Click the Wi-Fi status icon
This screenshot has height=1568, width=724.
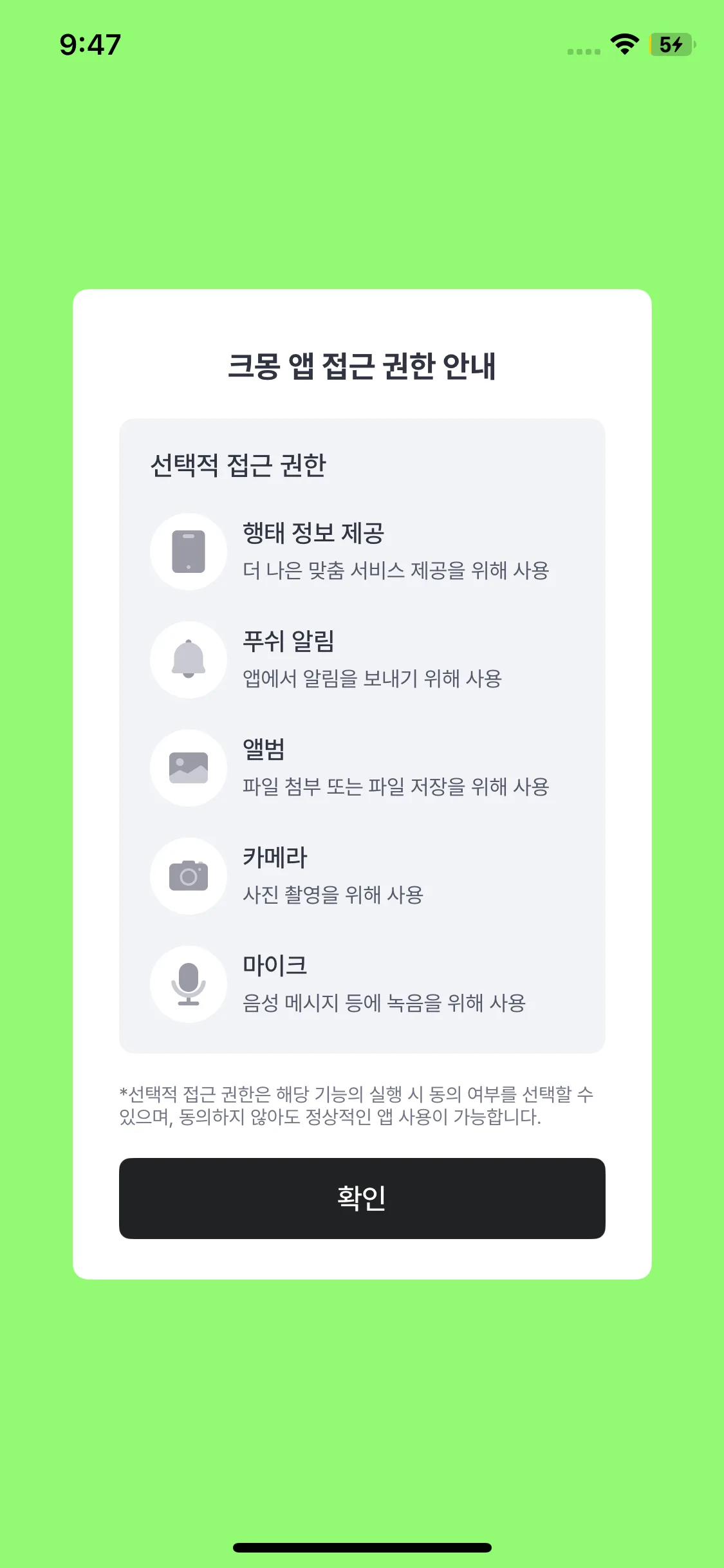click(623, 45)
